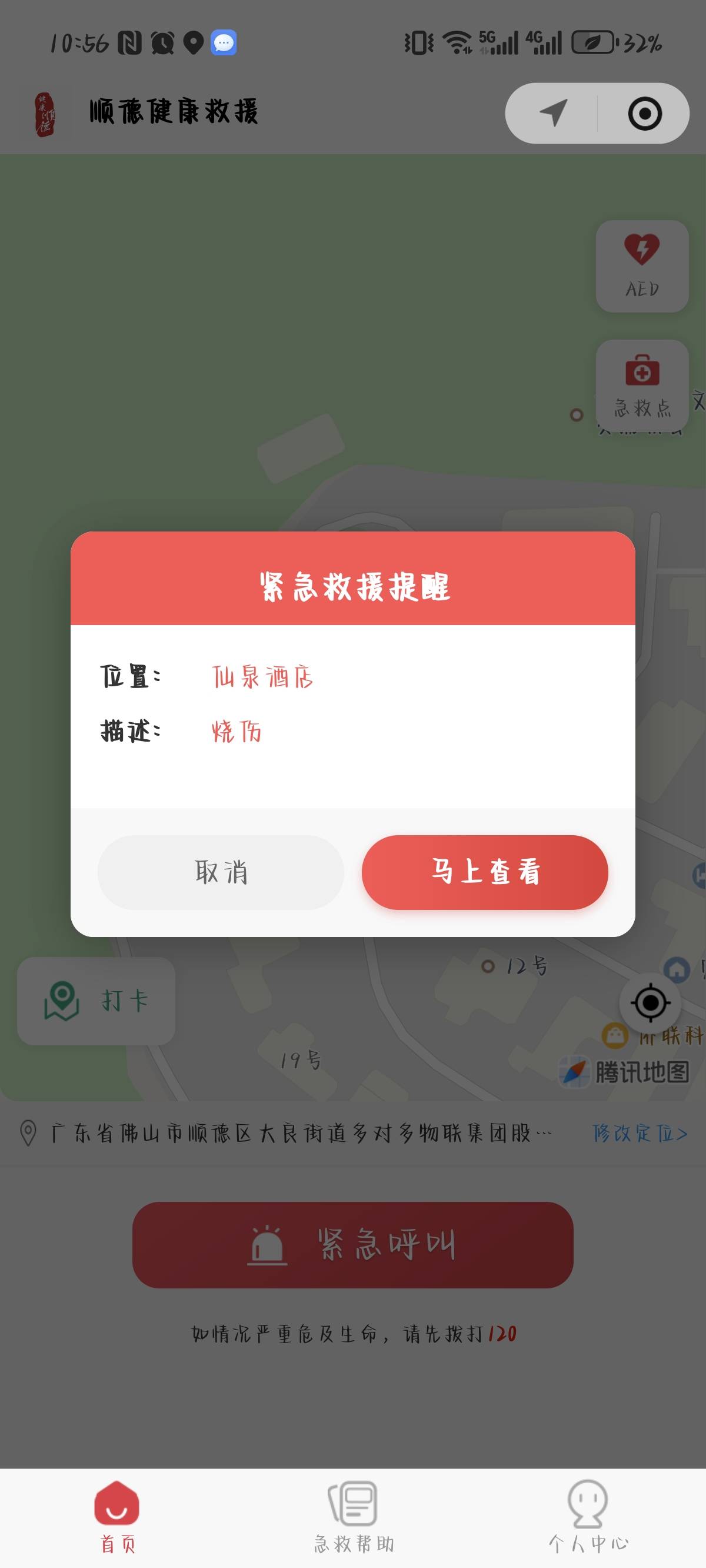The width and height of the screenshot is (706, 1568).
Task: Switch to the 急救帮助 tab
Action: (353, 1517)
